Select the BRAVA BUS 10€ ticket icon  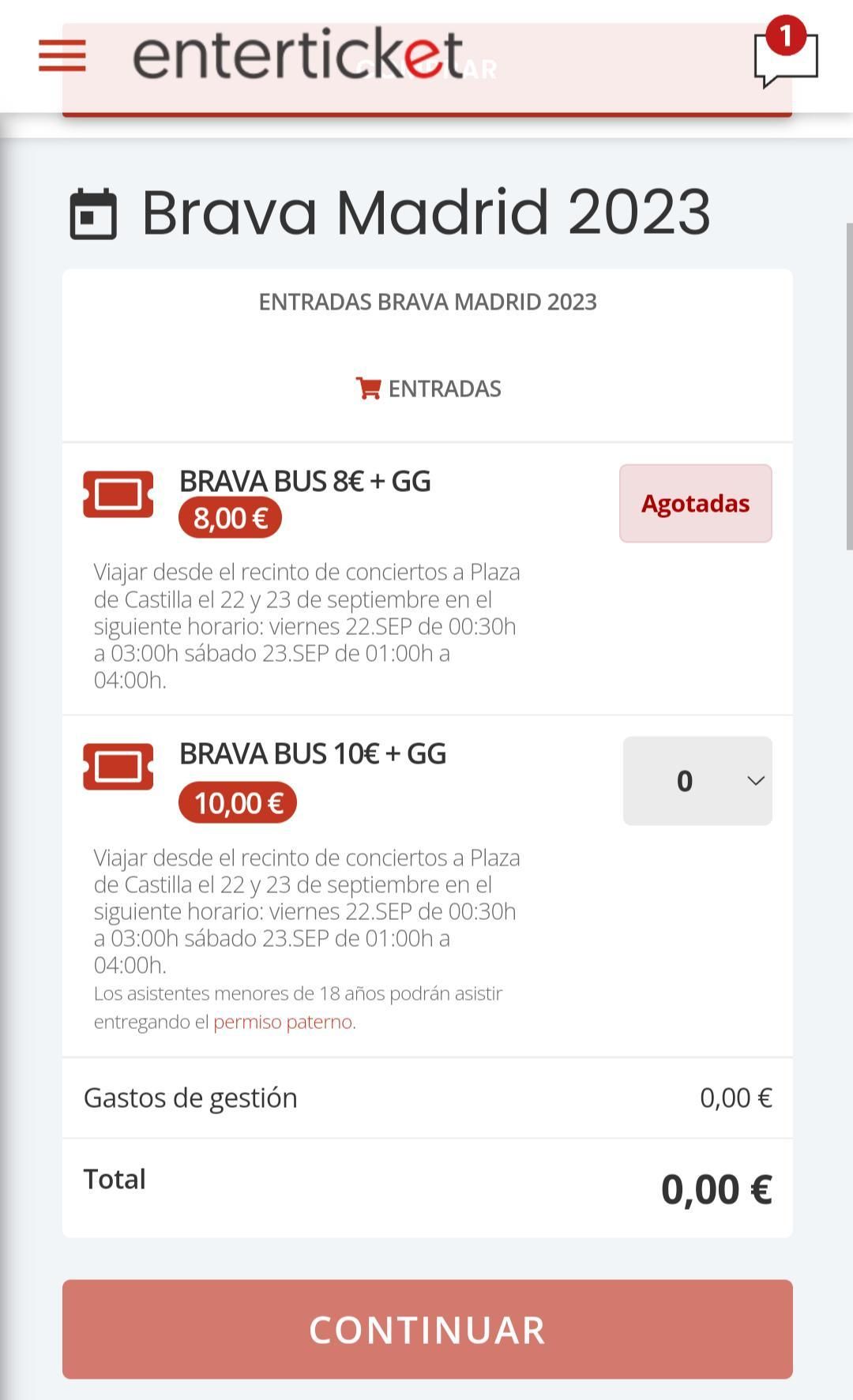point(118,767)
